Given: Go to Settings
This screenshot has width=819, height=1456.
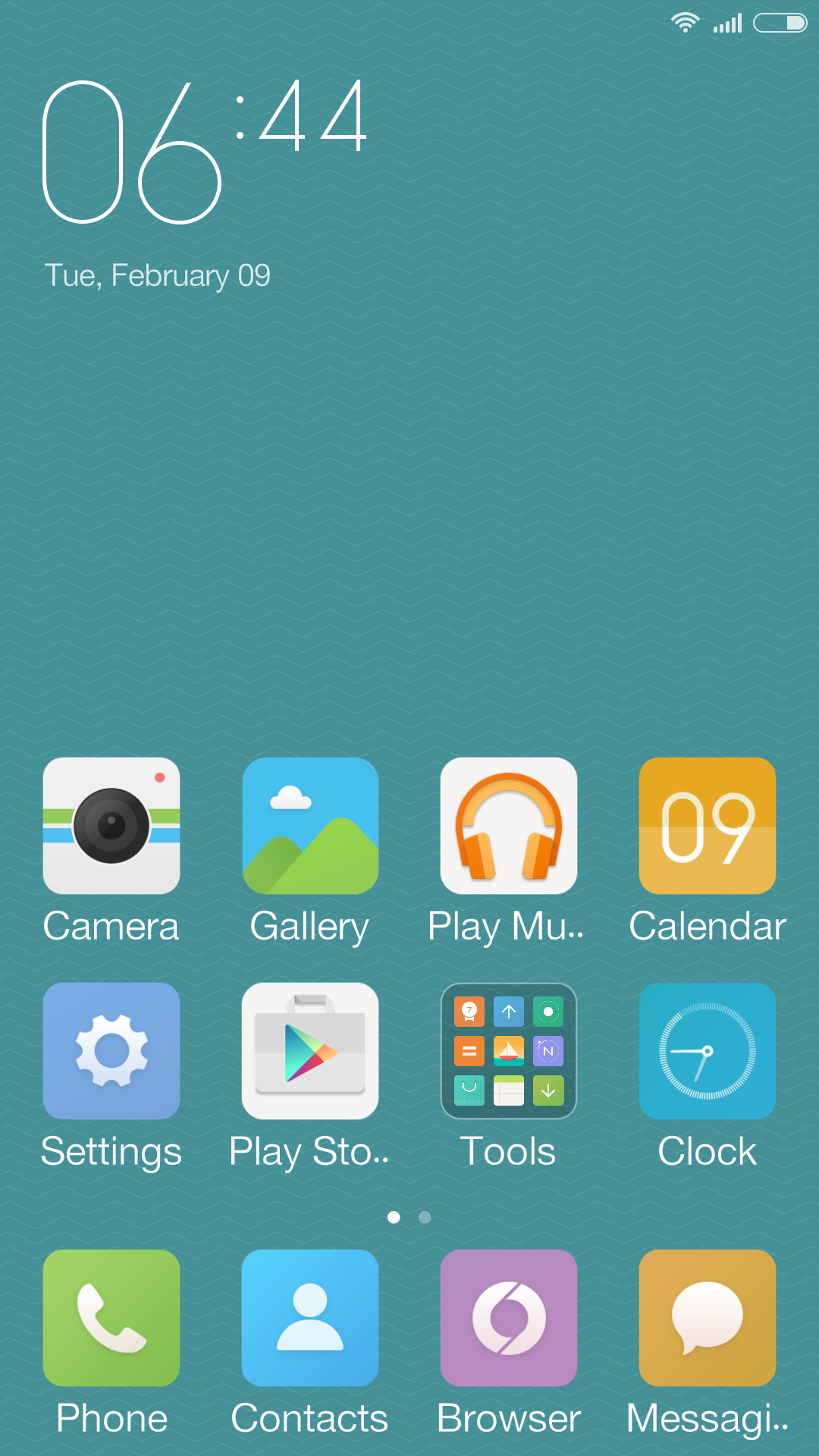Looking at the screenshot, I should coord(111,1051).
